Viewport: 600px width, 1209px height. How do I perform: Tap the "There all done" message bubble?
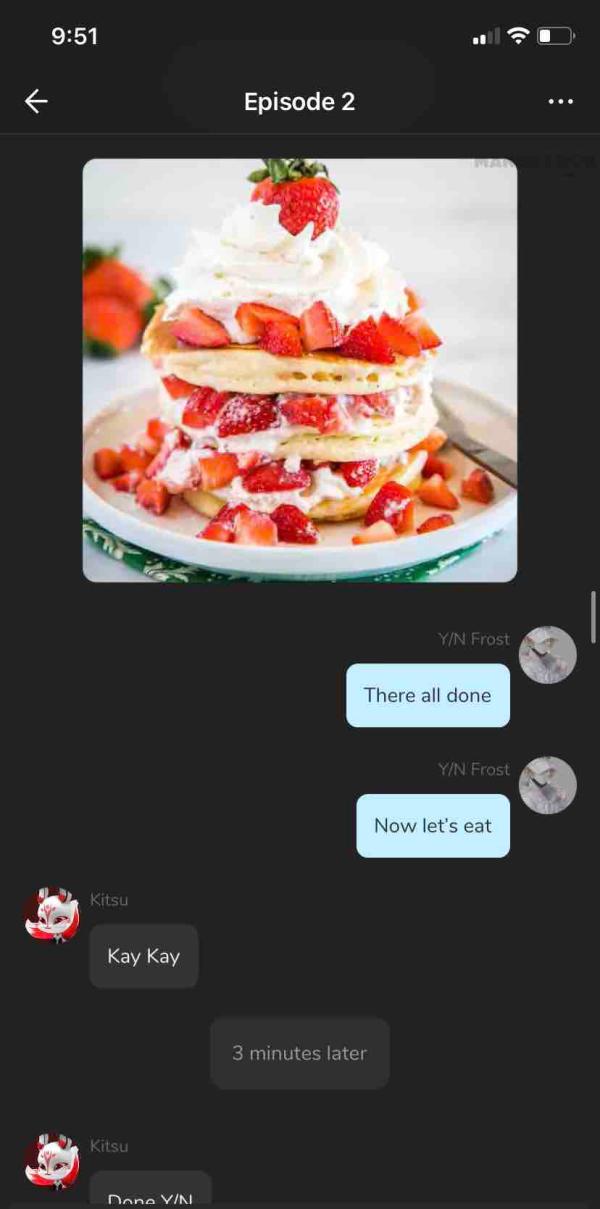point(428,695)
